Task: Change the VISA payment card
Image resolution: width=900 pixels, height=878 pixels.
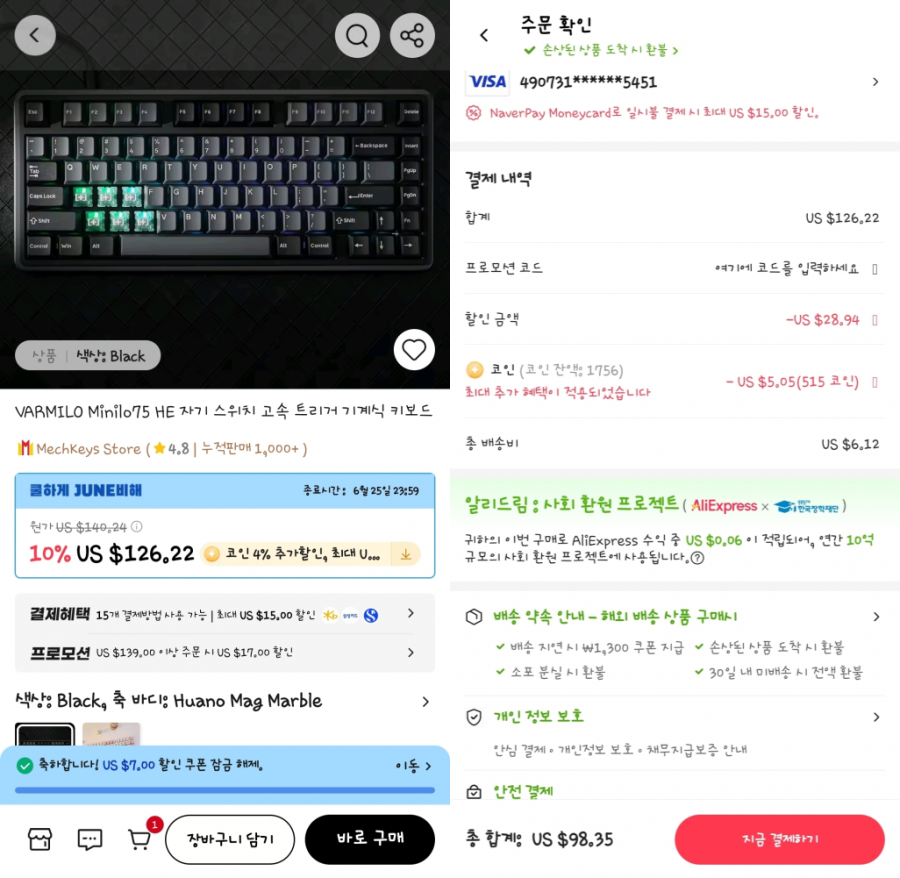Action: click(x=675, y=82)
